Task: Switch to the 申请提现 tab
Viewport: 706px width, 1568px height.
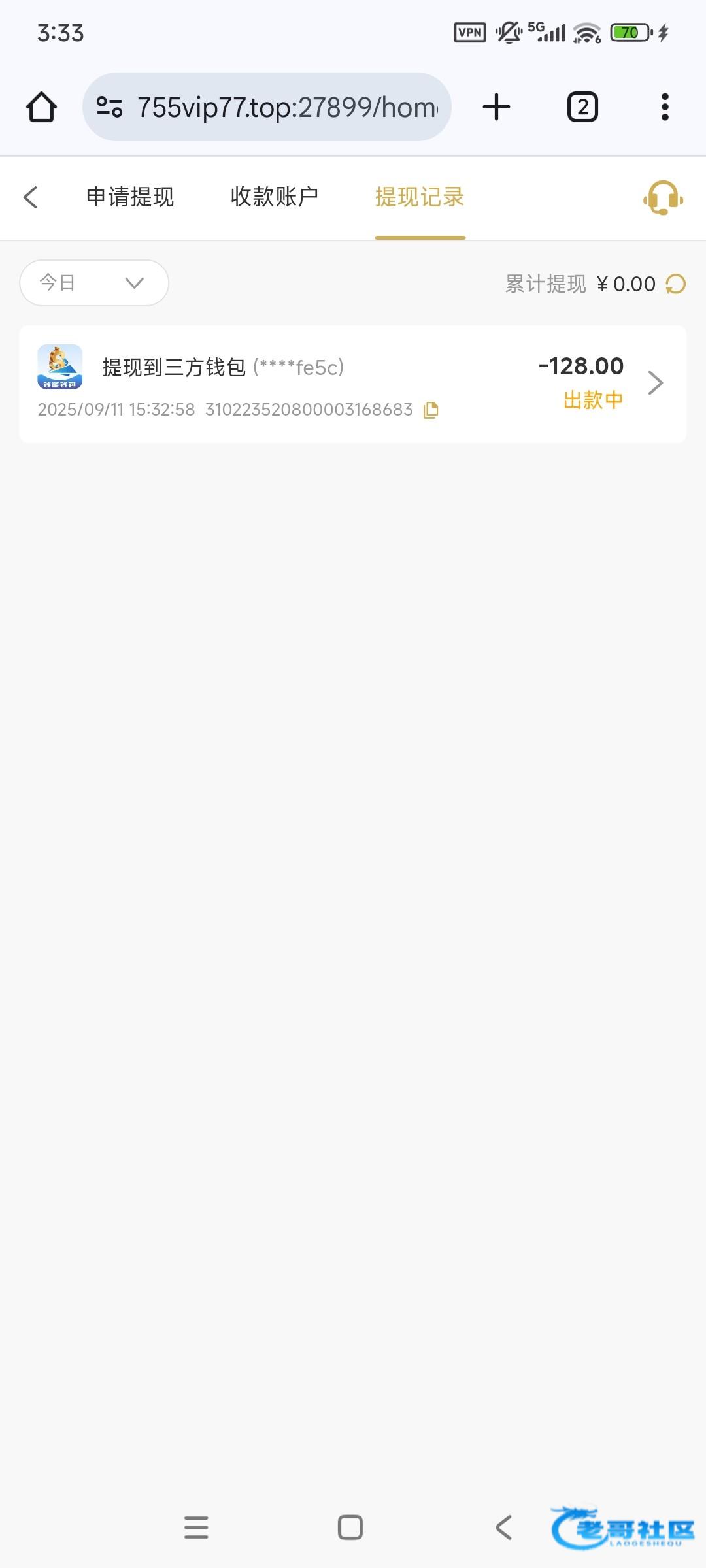Action: coord(130,197)
